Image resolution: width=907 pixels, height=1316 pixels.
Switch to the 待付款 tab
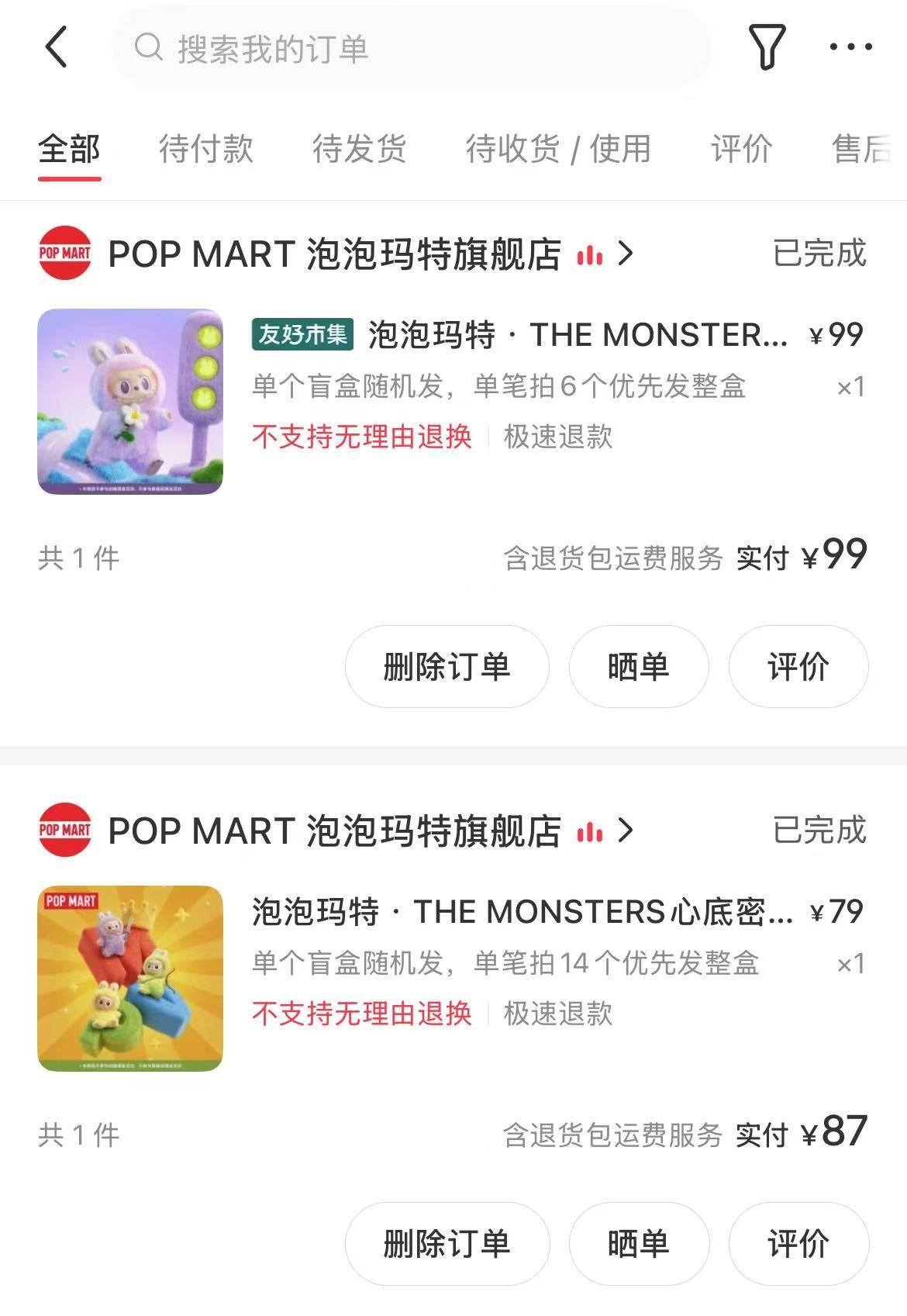[206, 149]
